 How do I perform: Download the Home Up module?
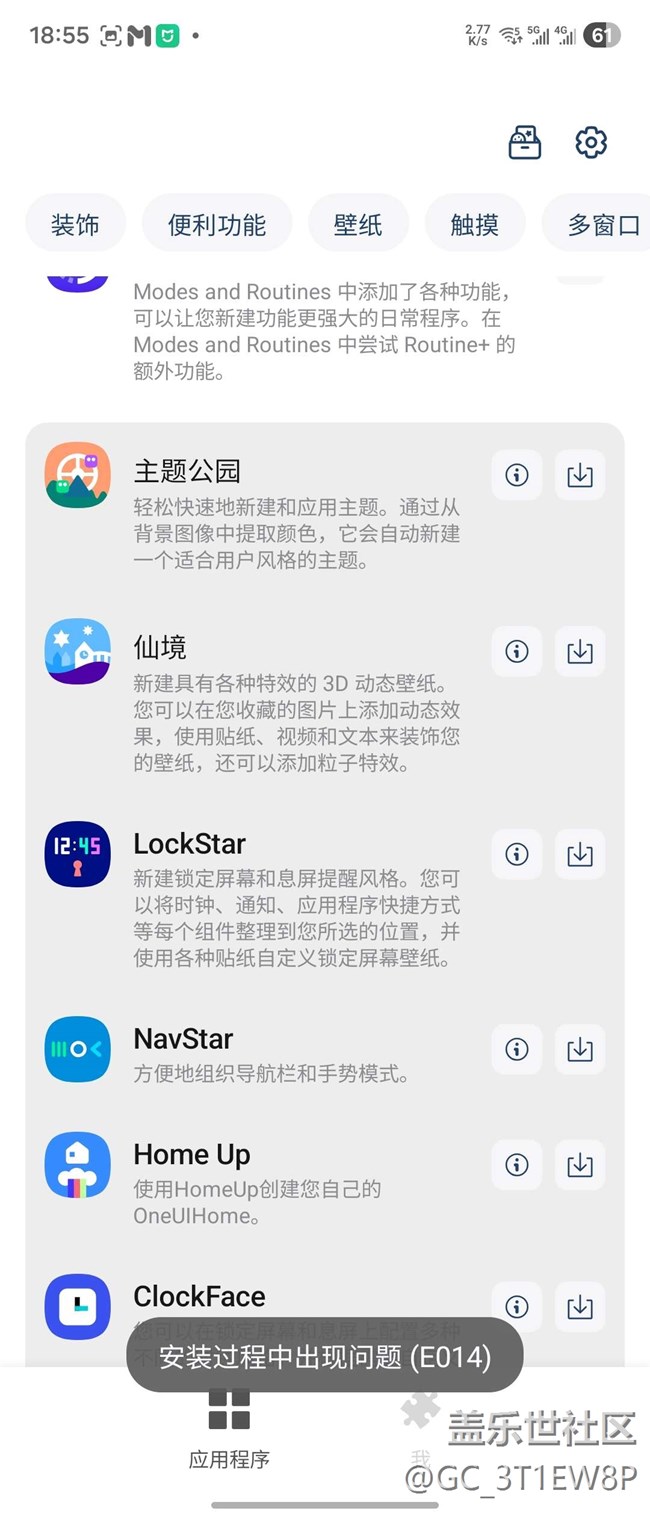[x=580, y=1165]
